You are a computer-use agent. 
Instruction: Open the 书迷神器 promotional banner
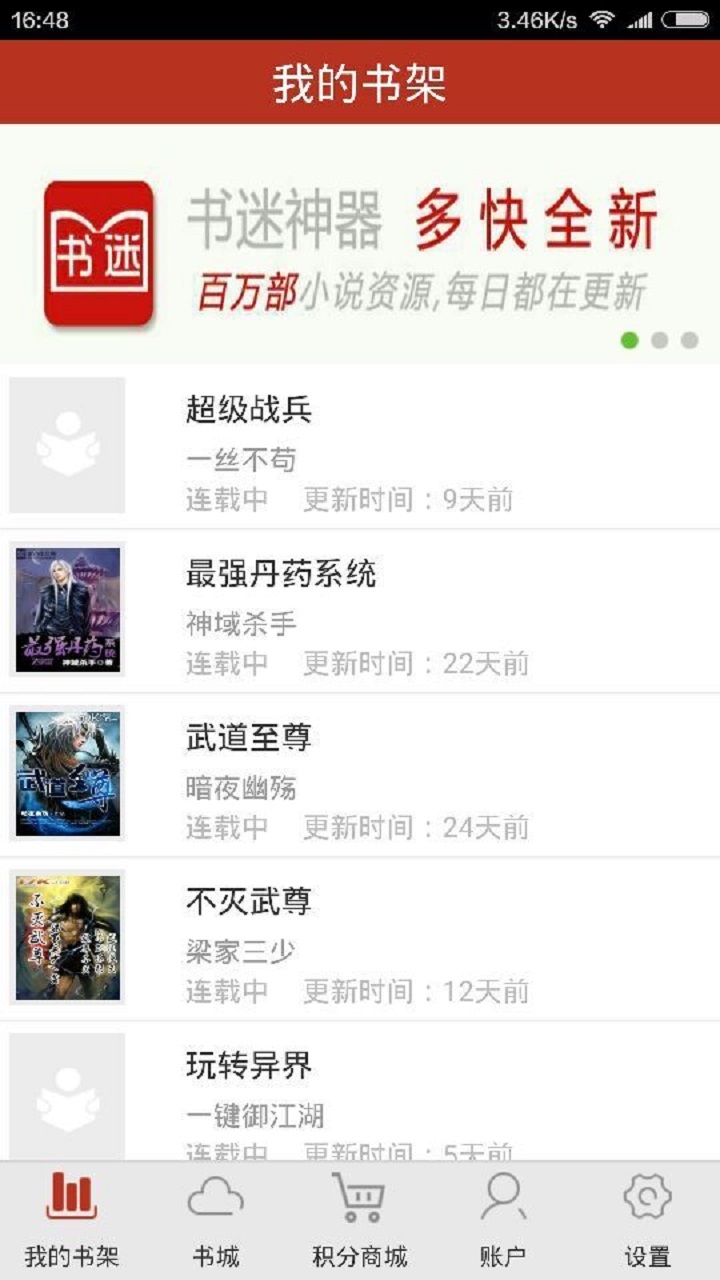(360, 244)
